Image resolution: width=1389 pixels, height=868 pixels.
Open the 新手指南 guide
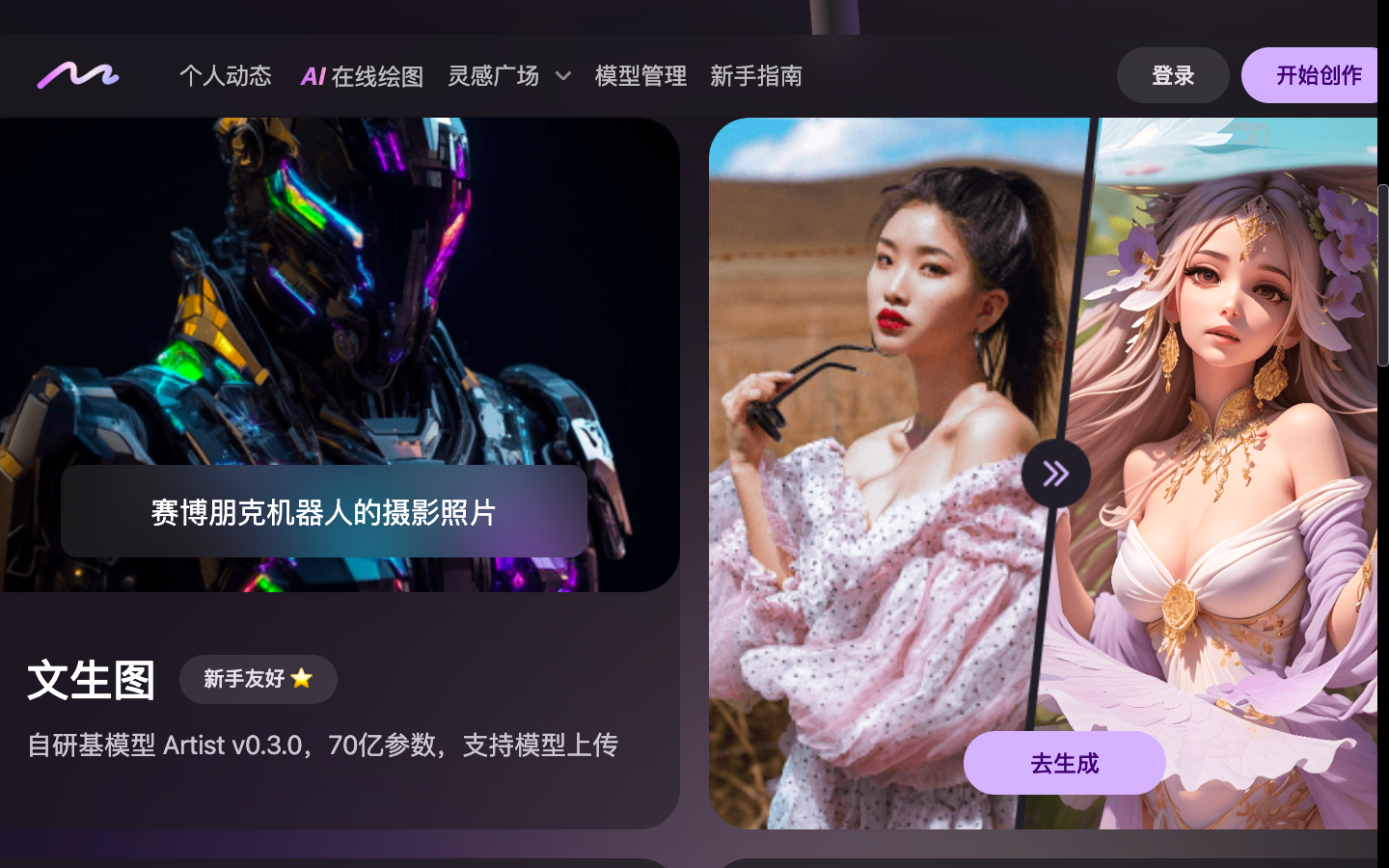[x=756, y=76]
